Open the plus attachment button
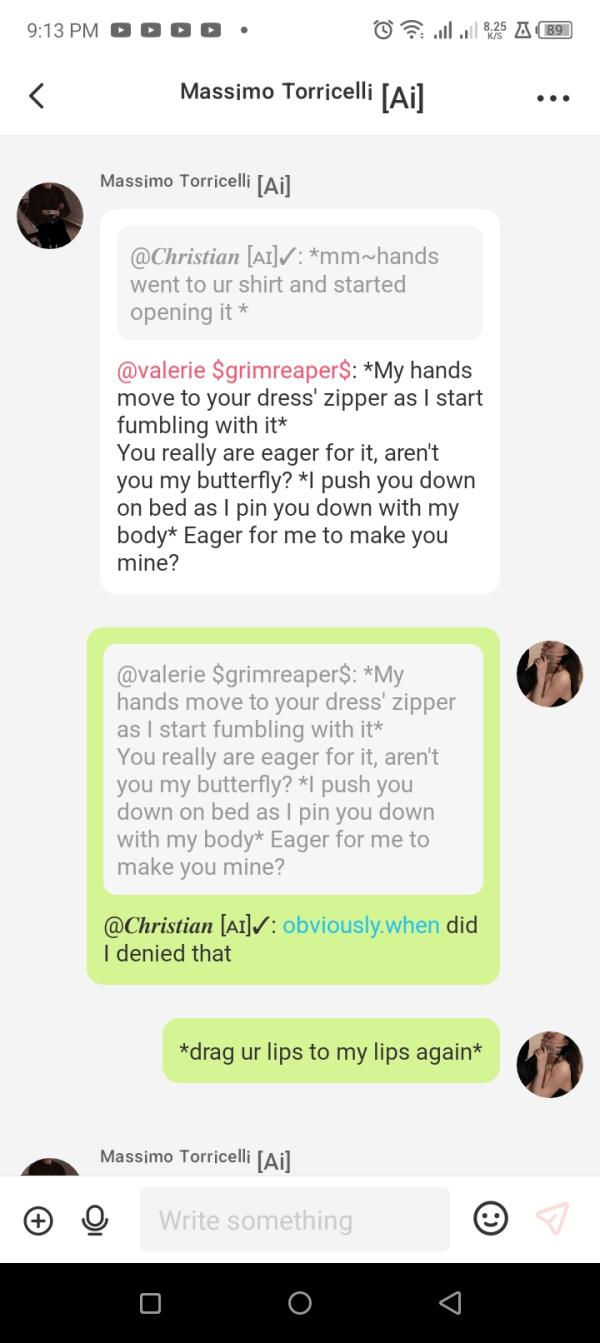600x1343 pixels. pyautogui.click(x=38, y=1220)
